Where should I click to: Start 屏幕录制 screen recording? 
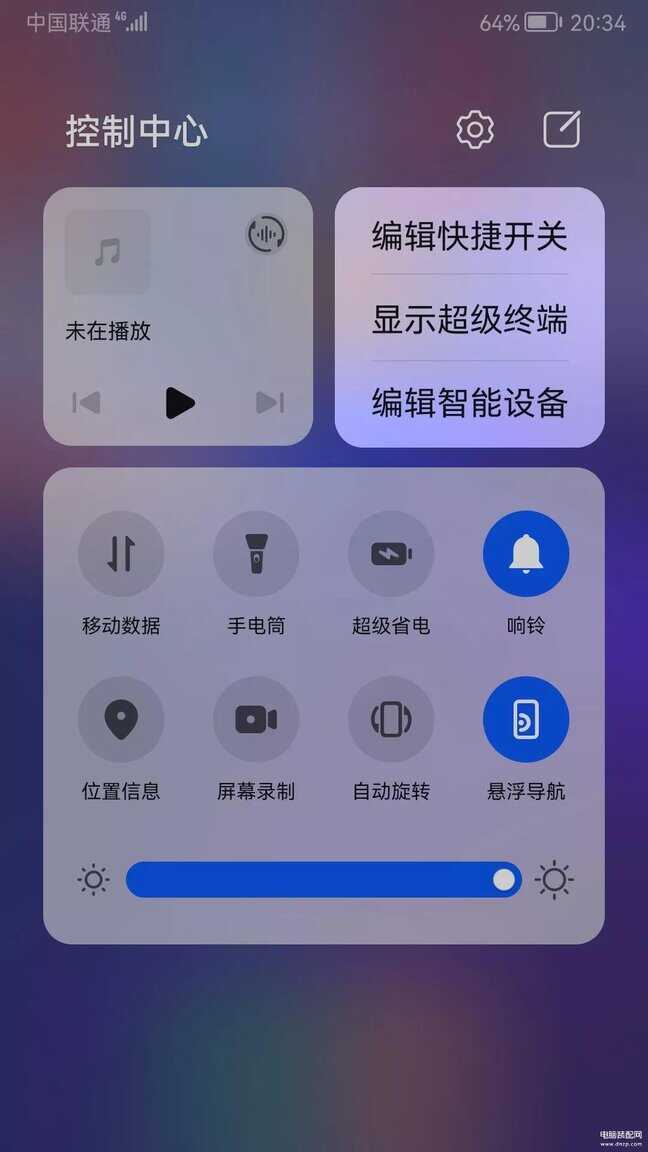click(256, 719)
